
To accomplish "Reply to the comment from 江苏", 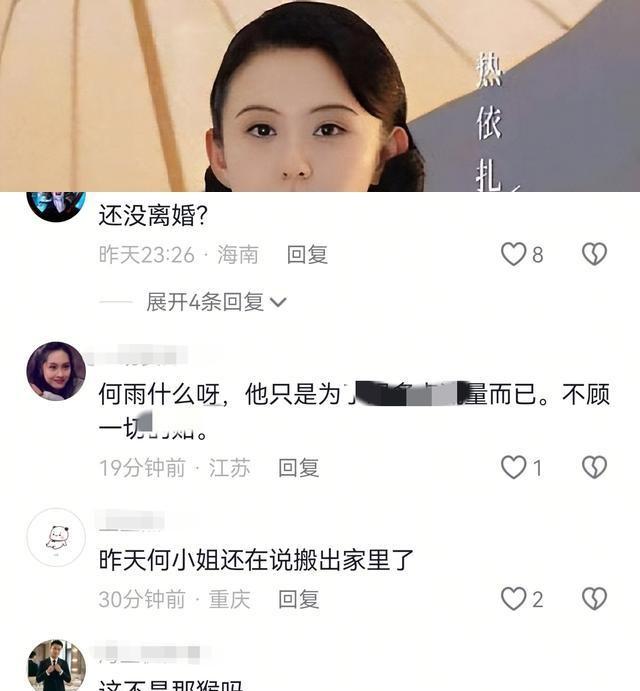I will coord(298,467).
